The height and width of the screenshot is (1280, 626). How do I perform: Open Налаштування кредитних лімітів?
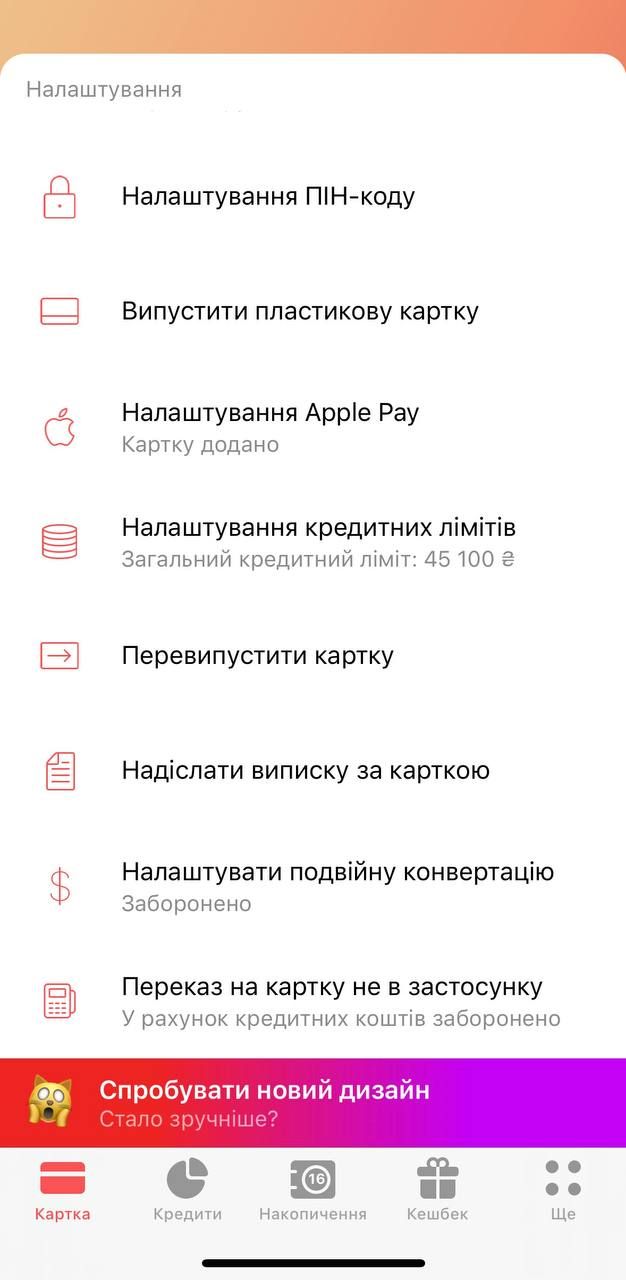pos(318,541)
